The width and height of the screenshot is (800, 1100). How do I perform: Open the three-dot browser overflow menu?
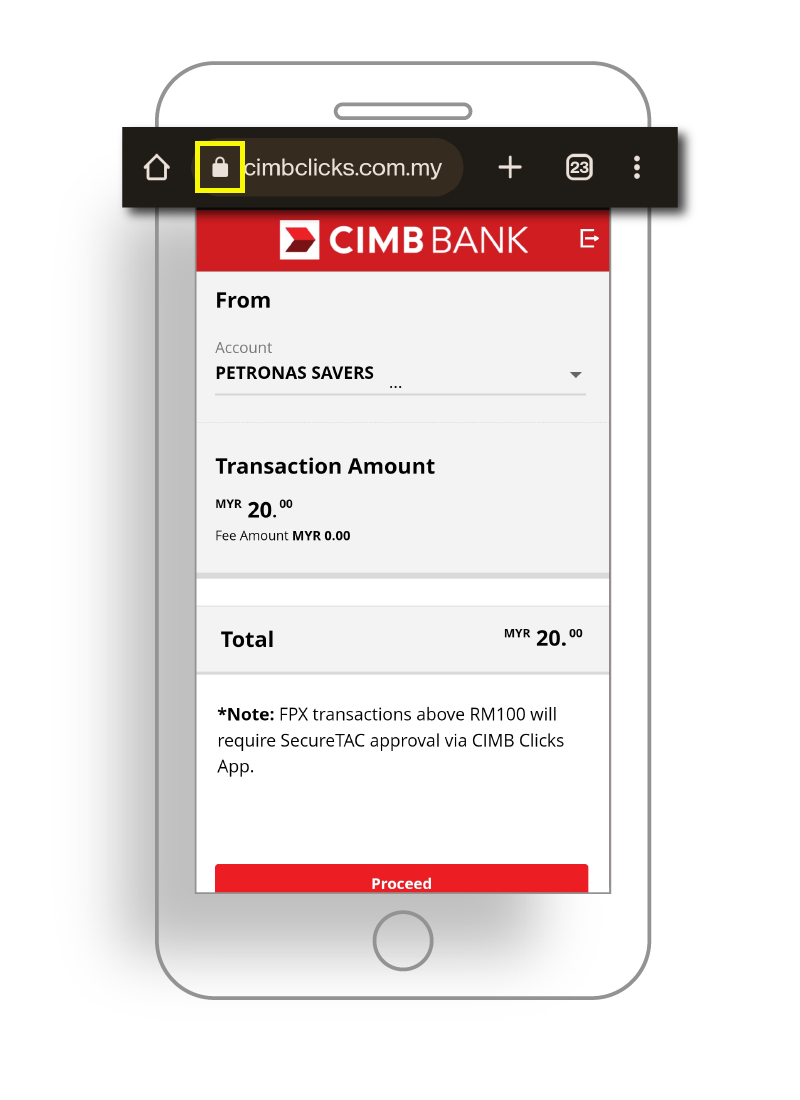[x=637, y=167]
